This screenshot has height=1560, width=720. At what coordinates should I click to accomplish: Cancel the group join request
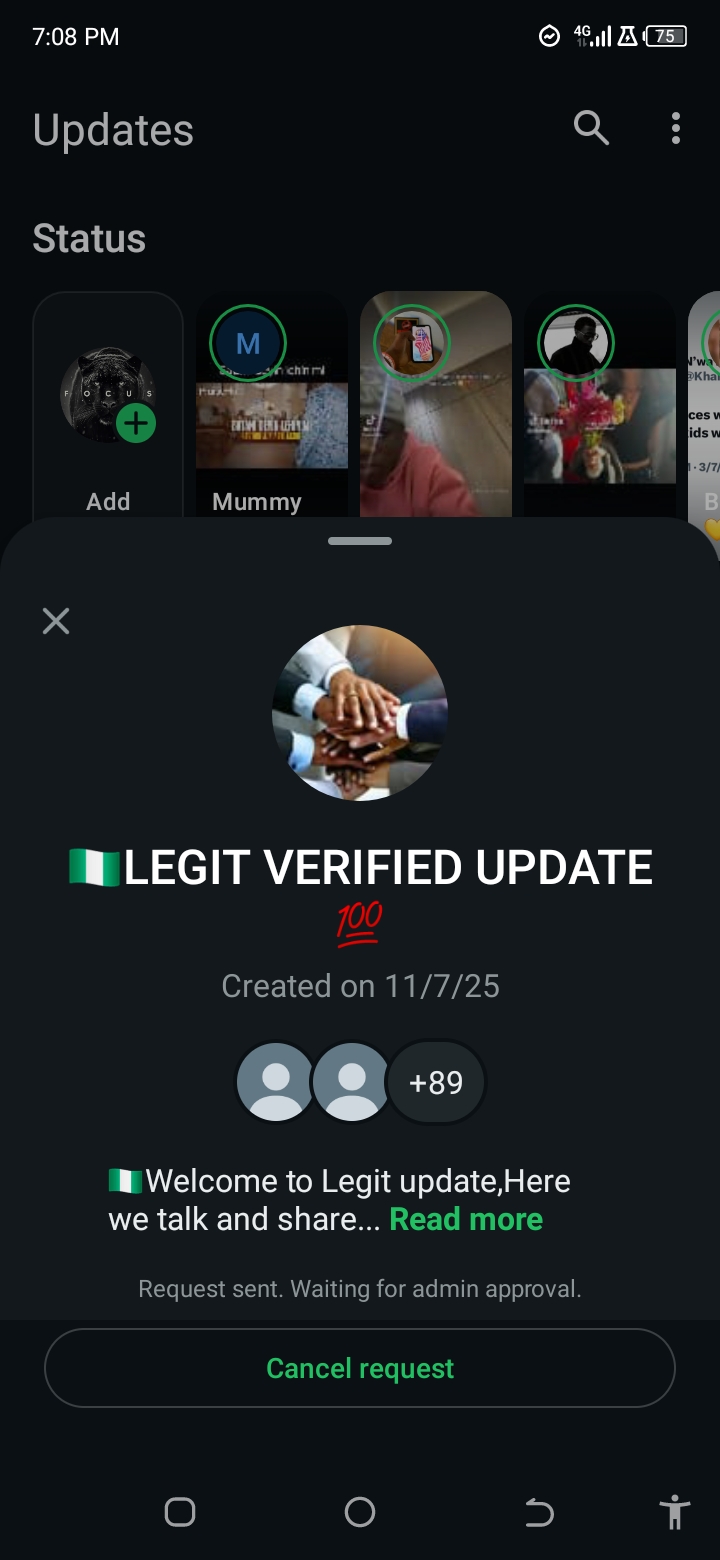(x=360, y=1368)
